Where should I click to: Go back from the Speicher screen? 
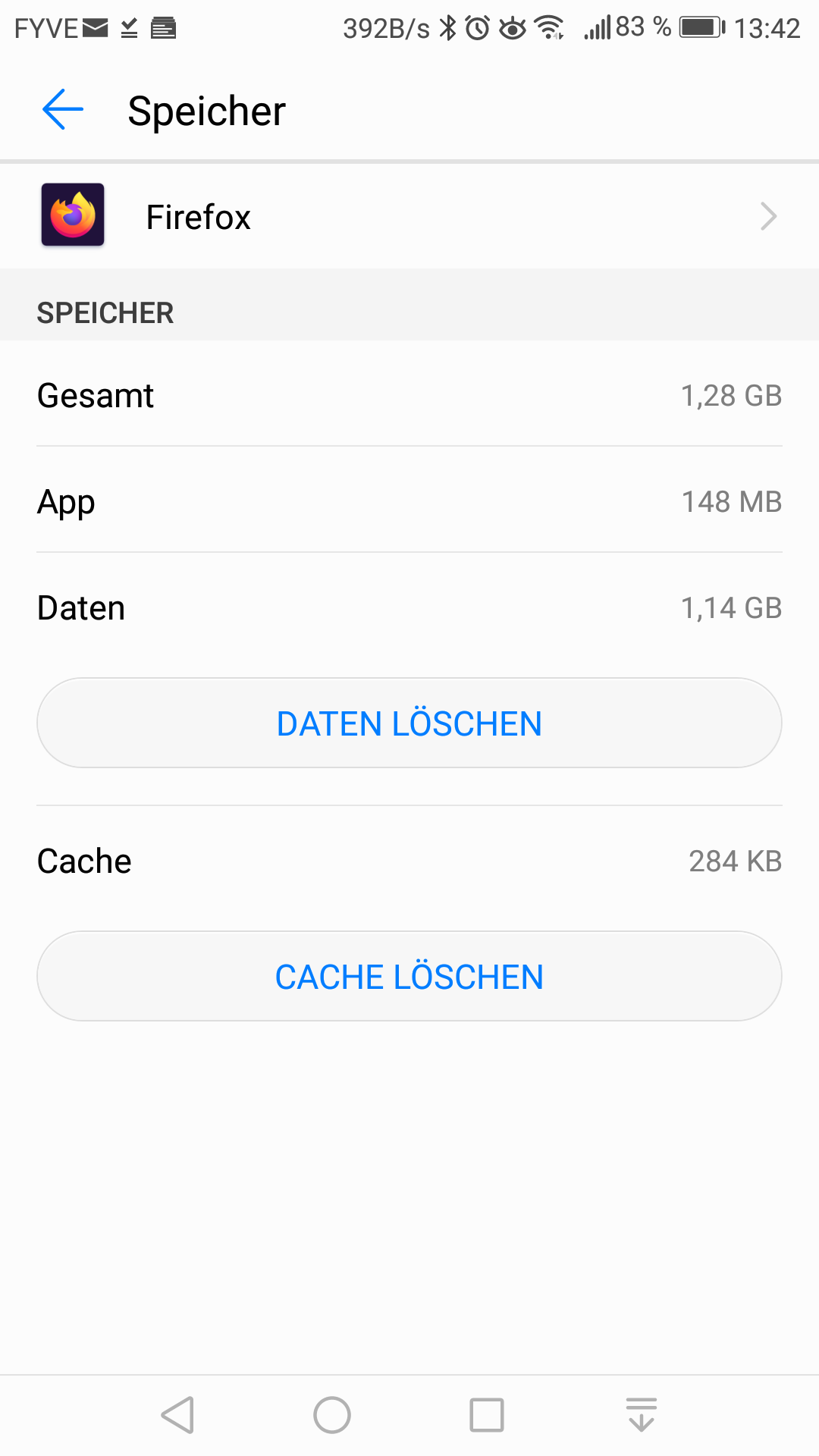tap(63, 110)
